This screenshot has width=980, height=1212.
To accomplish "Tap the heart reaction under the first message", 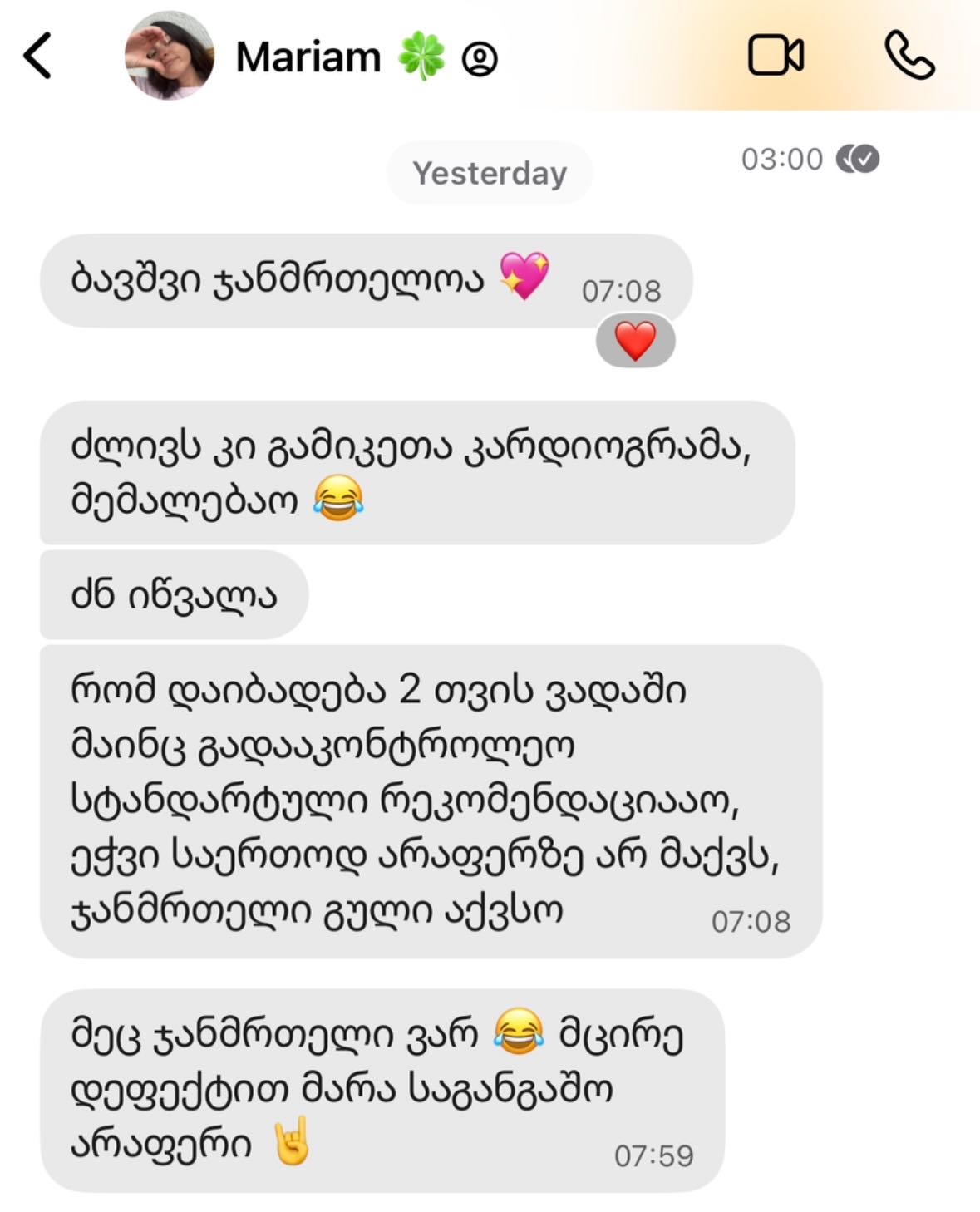I will tap(635, 341).
